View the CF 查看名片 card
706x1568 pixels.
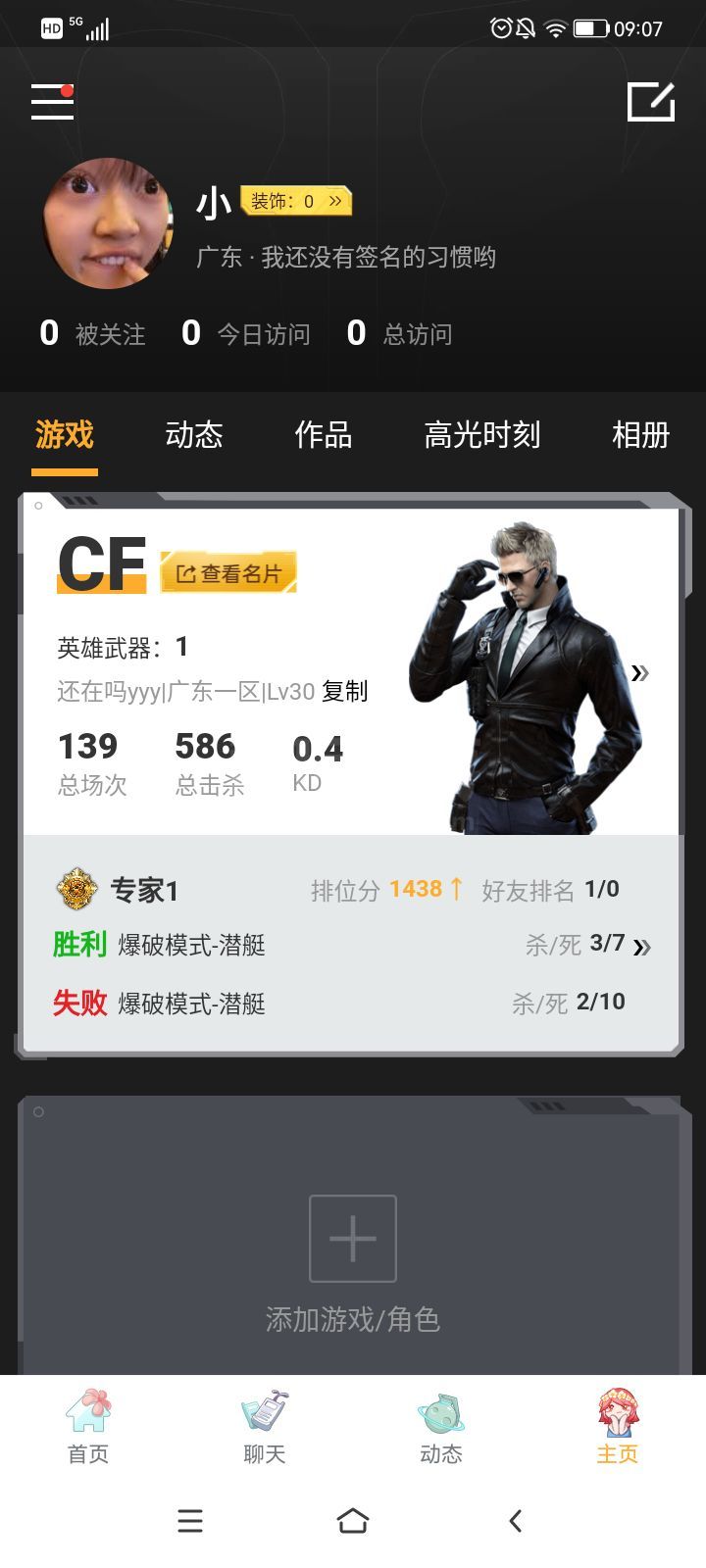coord(228,573)
